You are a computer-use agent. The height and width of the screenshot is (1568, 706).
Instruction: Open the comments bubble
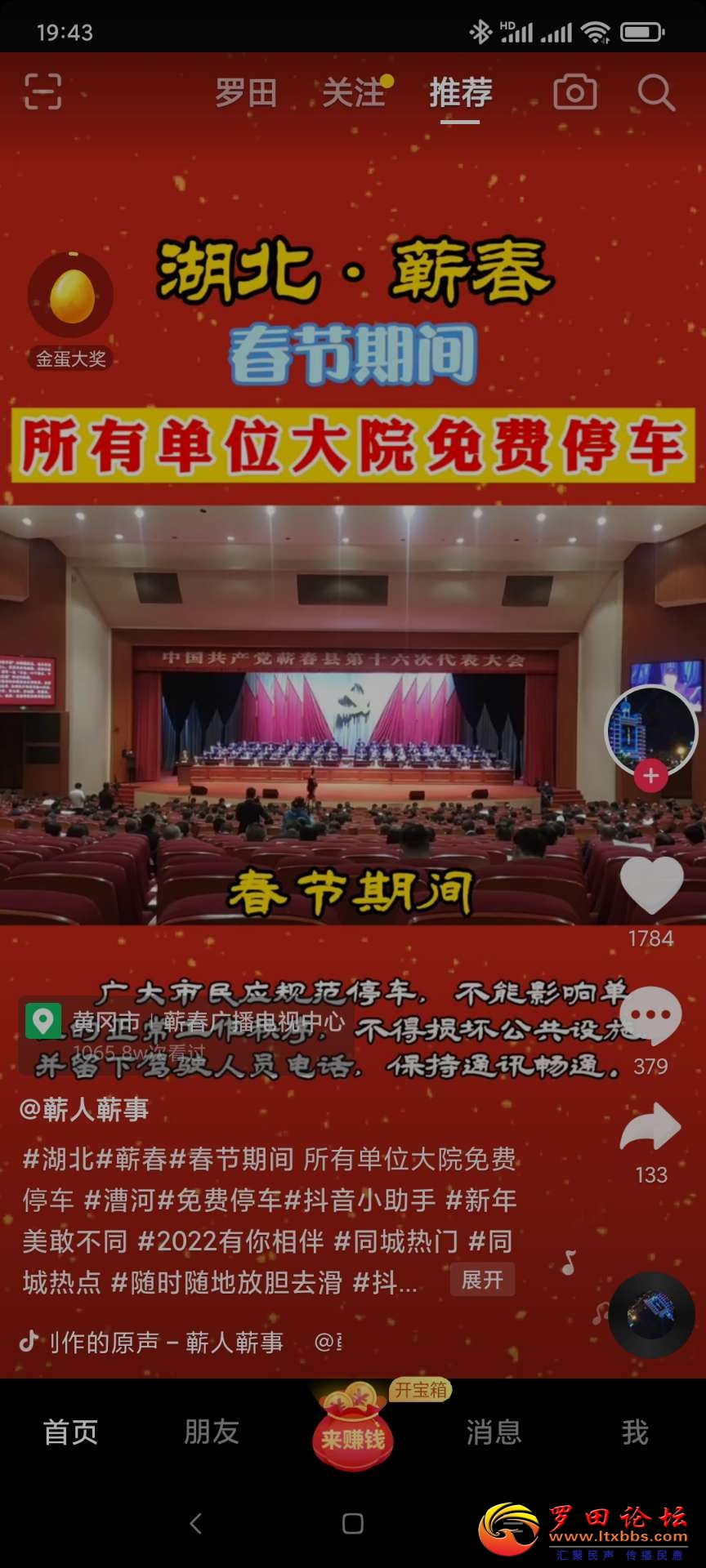click(x=651, y=1016)
